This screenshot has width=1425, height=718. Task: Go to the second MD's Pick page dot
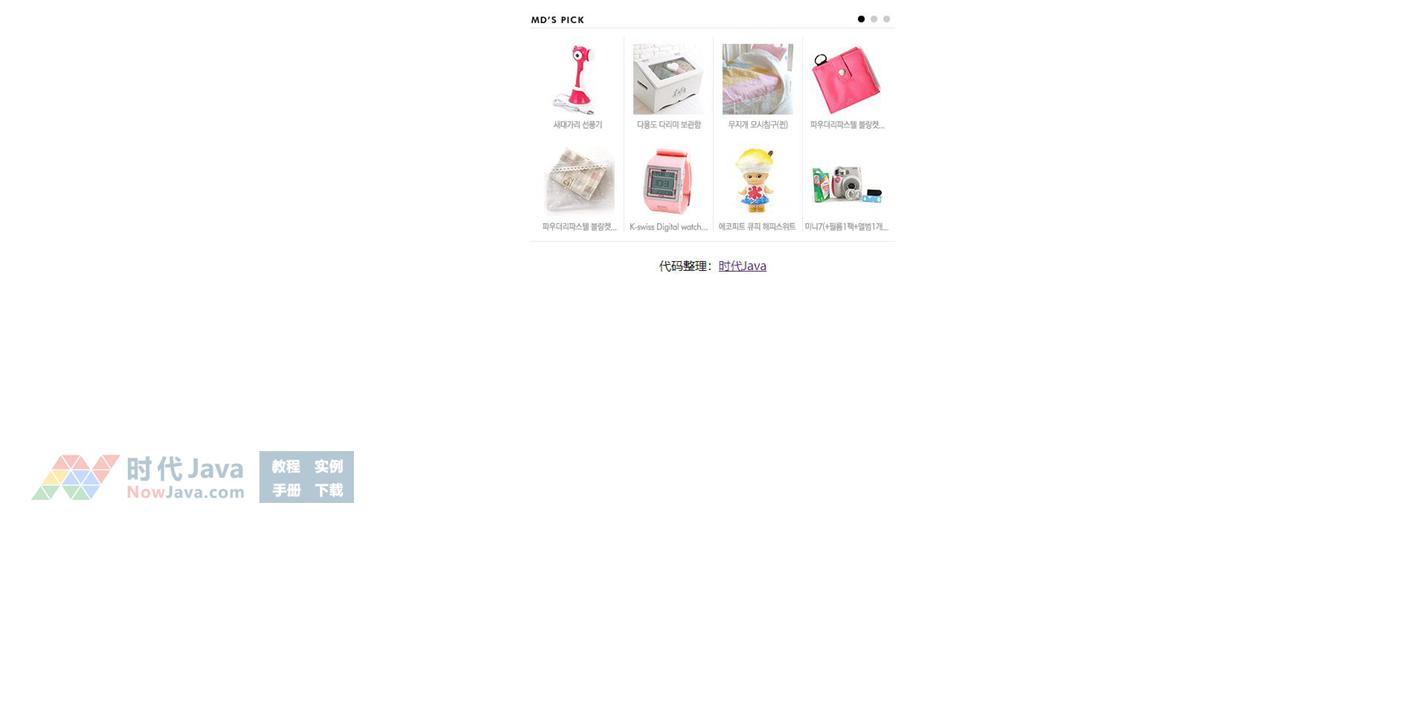(x=874, y=19)
